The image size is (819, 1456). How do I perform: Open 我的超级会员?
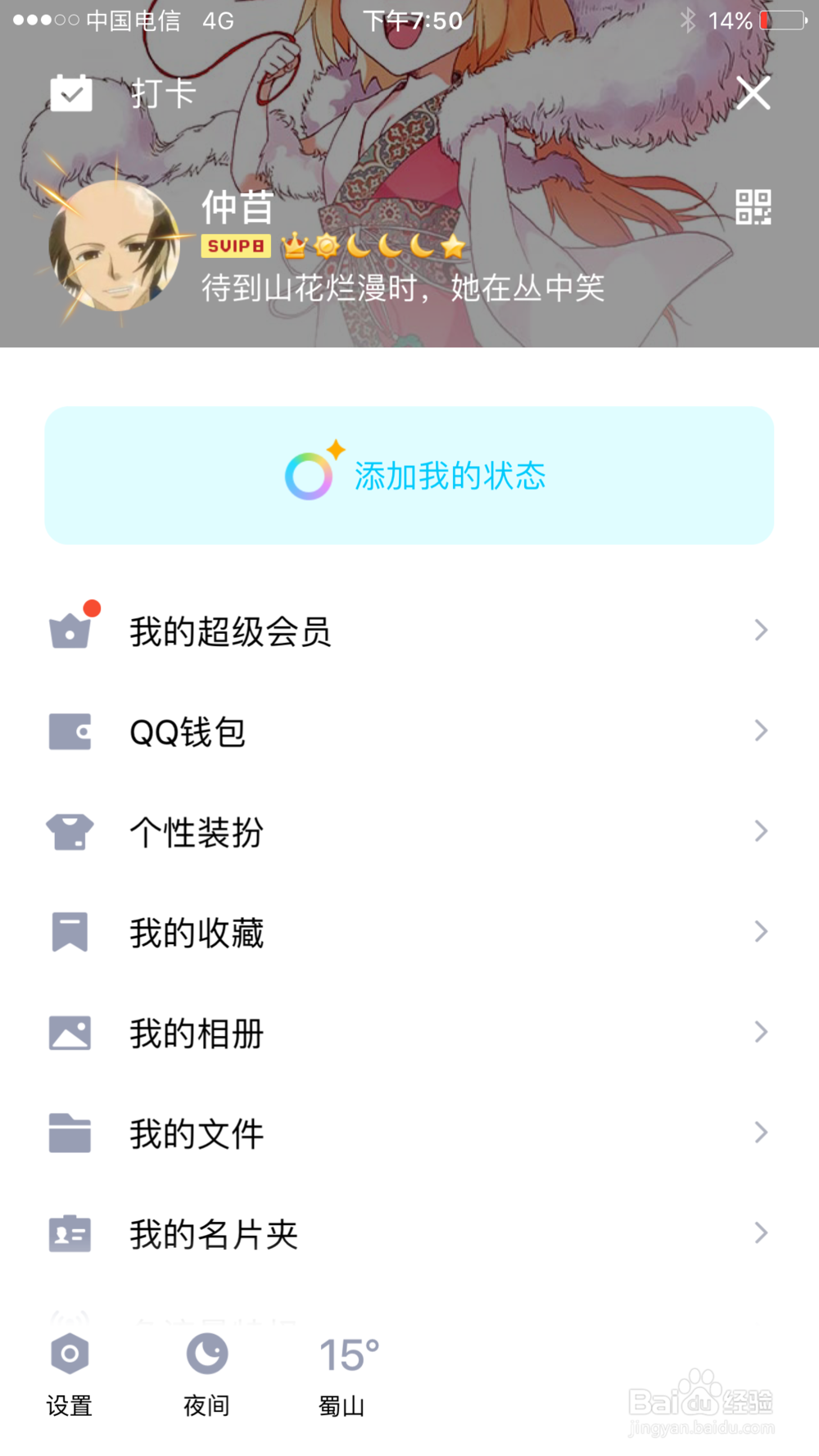pos(409,631)
